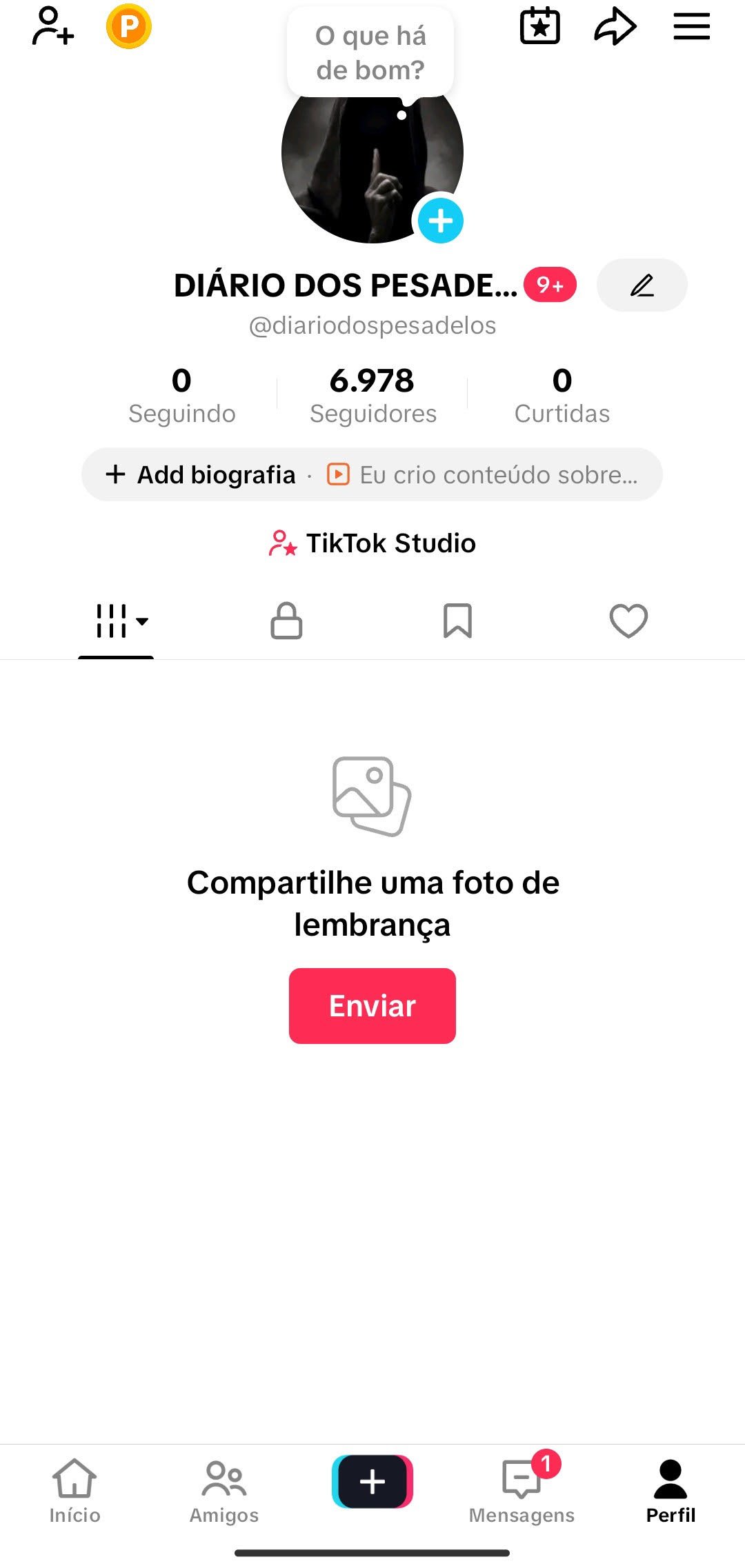Open the calendar star events icon
745x1568 pixels.
click(x=539, y=26)
